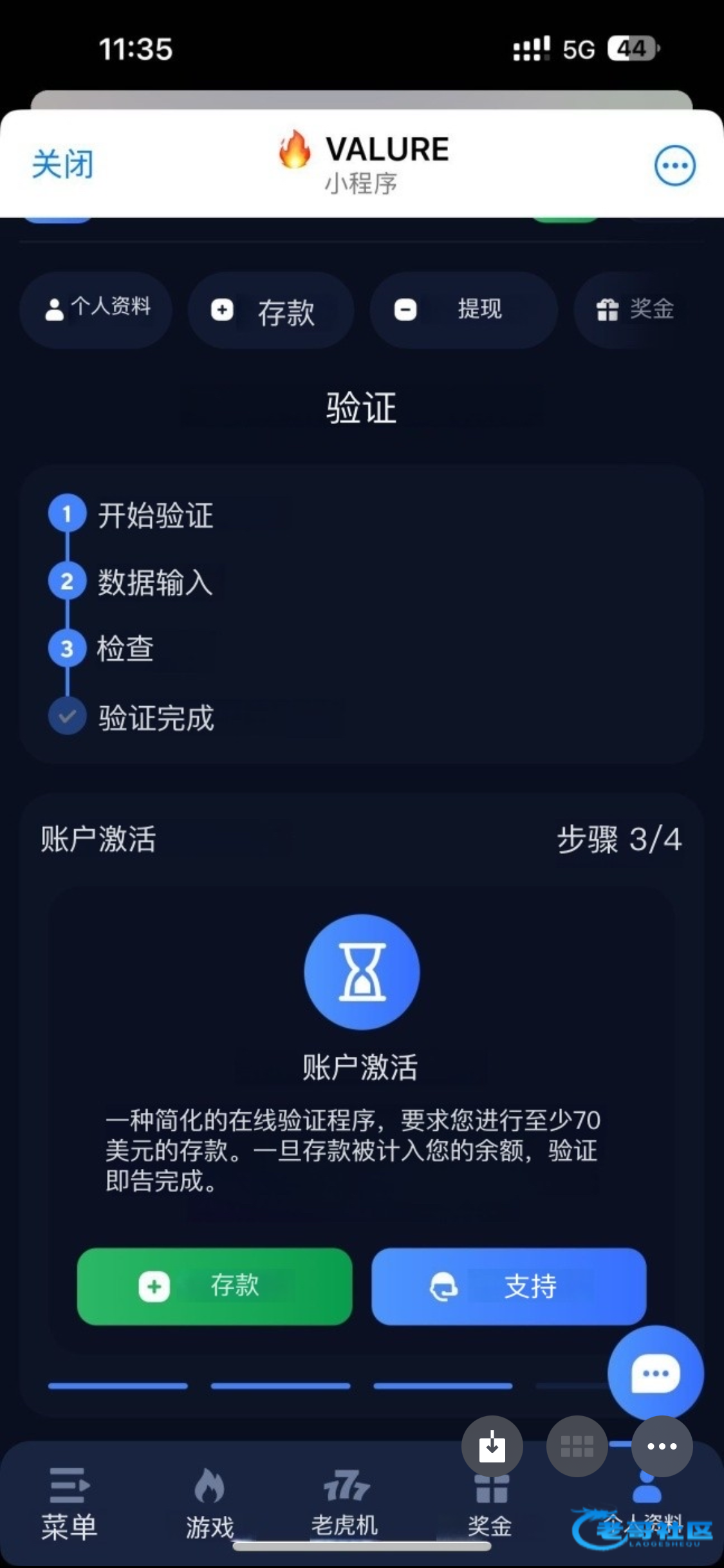Switch to the 老虎机 tab
Image resolution: width=724 pixels, height=1568 pixels.
point(345,1504)
